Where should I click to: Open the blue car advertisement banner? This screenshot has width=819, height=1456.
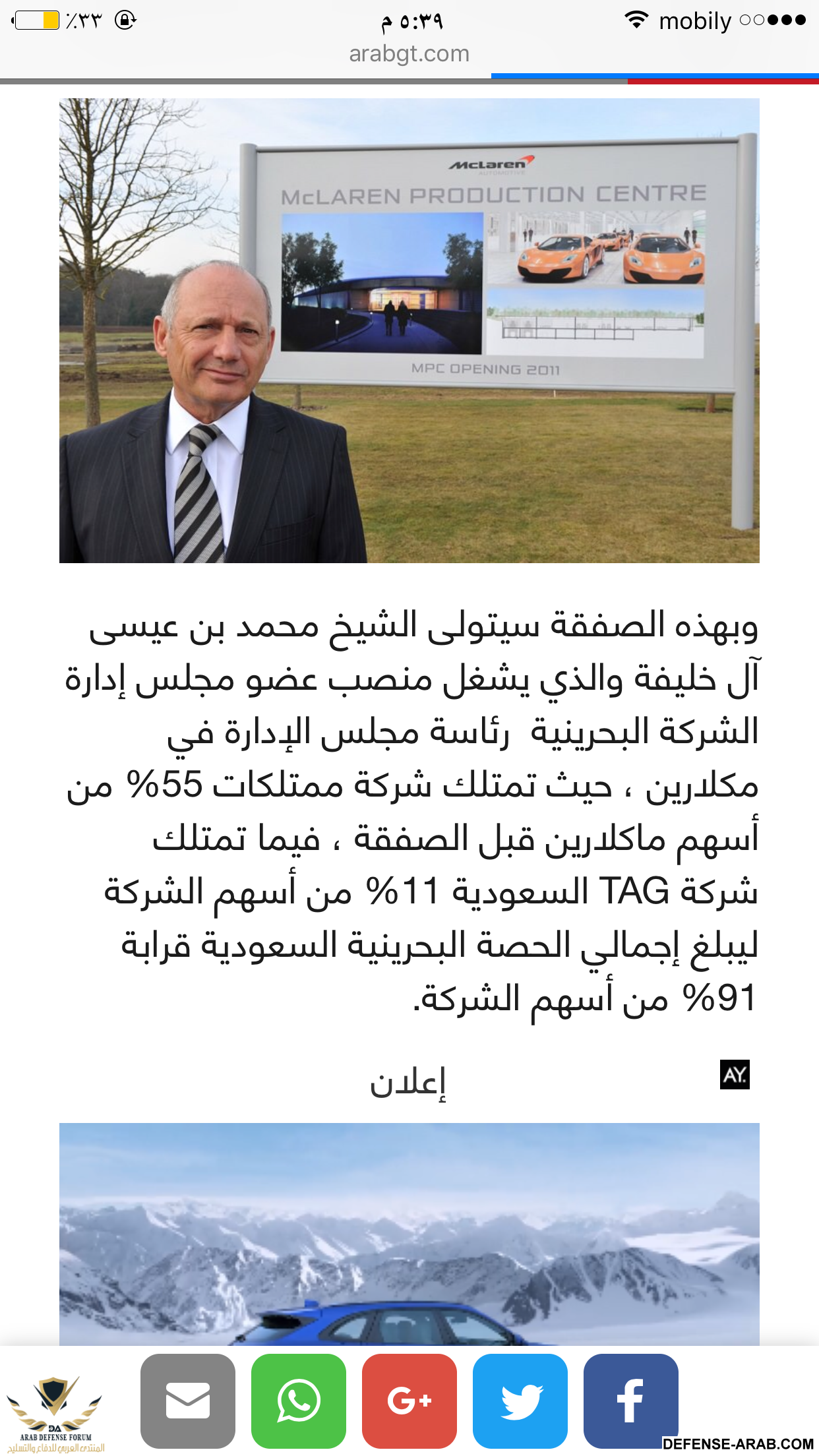[x=409, y=1233]
